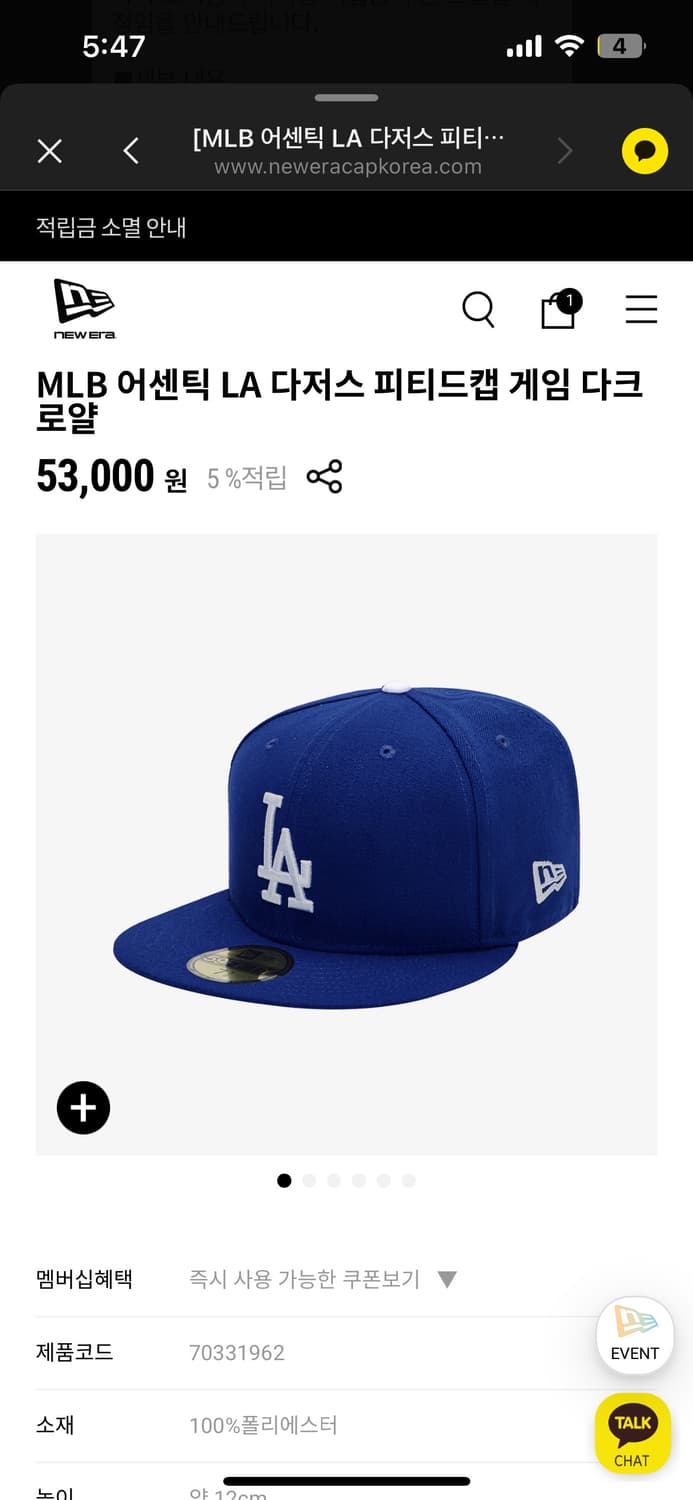This screenshot has width=693, height=1500.
Task: Jump to the second image indicator dot
Action: click(309, 1180)
